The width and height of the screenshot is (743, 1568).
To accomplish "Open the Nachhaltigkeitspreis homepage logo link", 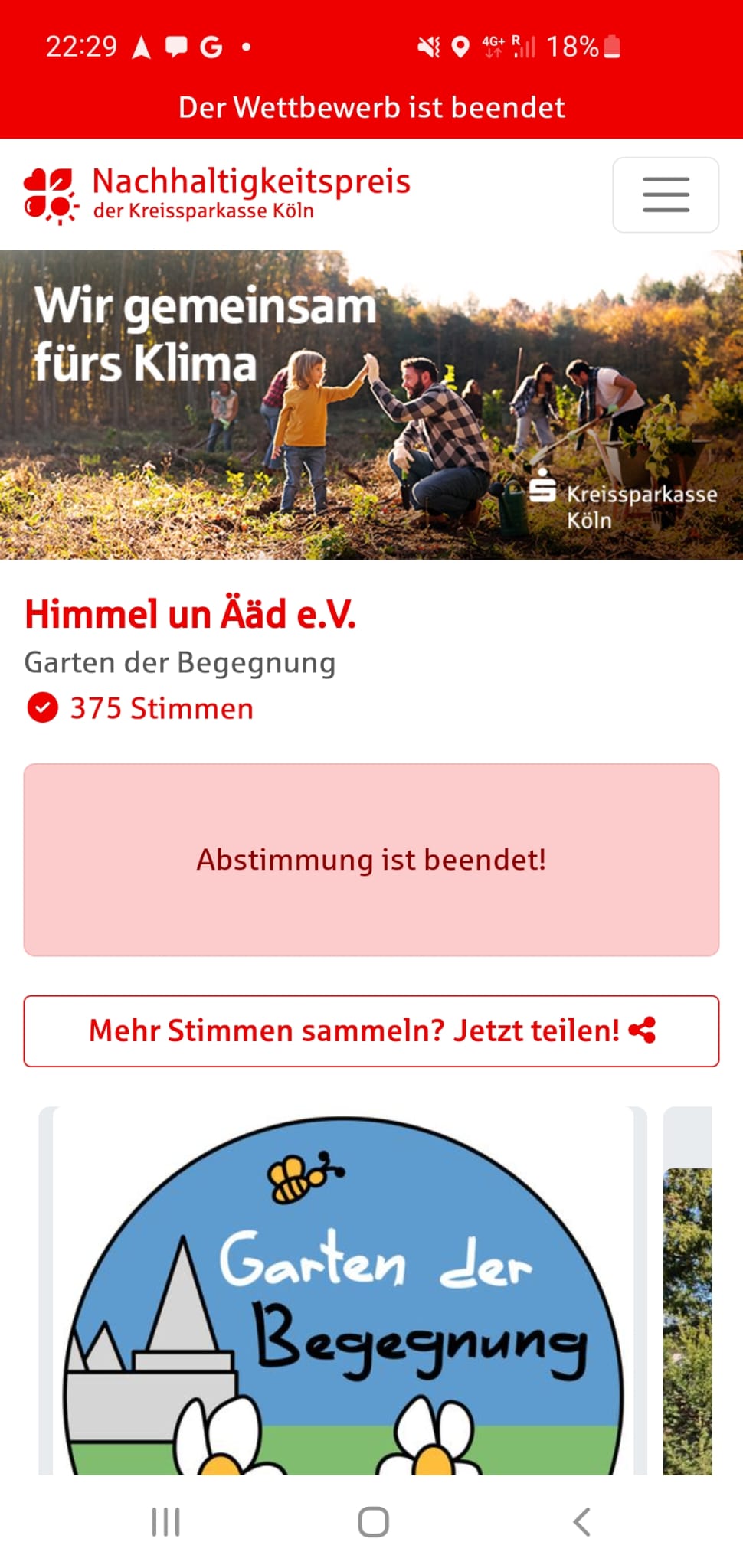I will tap(218, 194).
